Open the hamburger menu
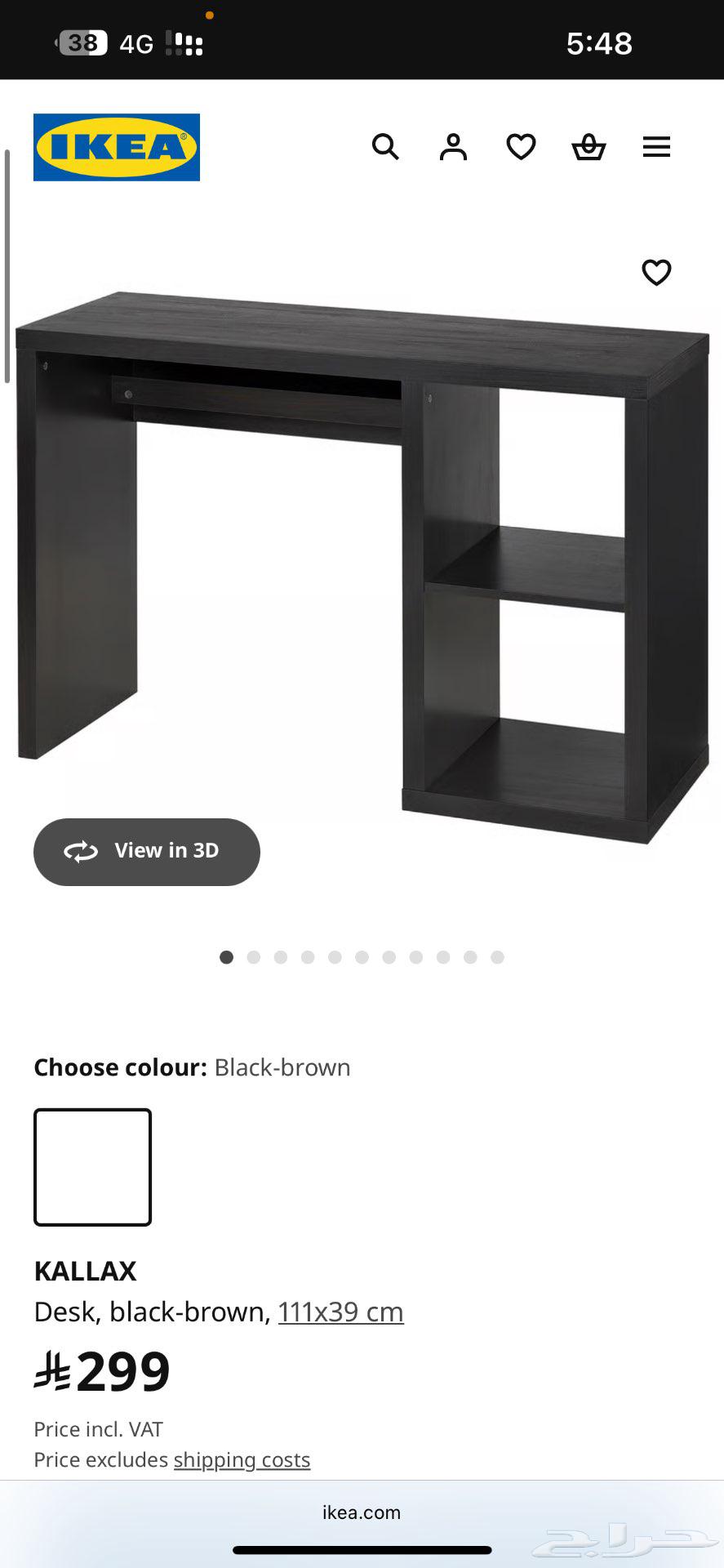Screen dimensions: 724x1568 (x=656, y=147)
